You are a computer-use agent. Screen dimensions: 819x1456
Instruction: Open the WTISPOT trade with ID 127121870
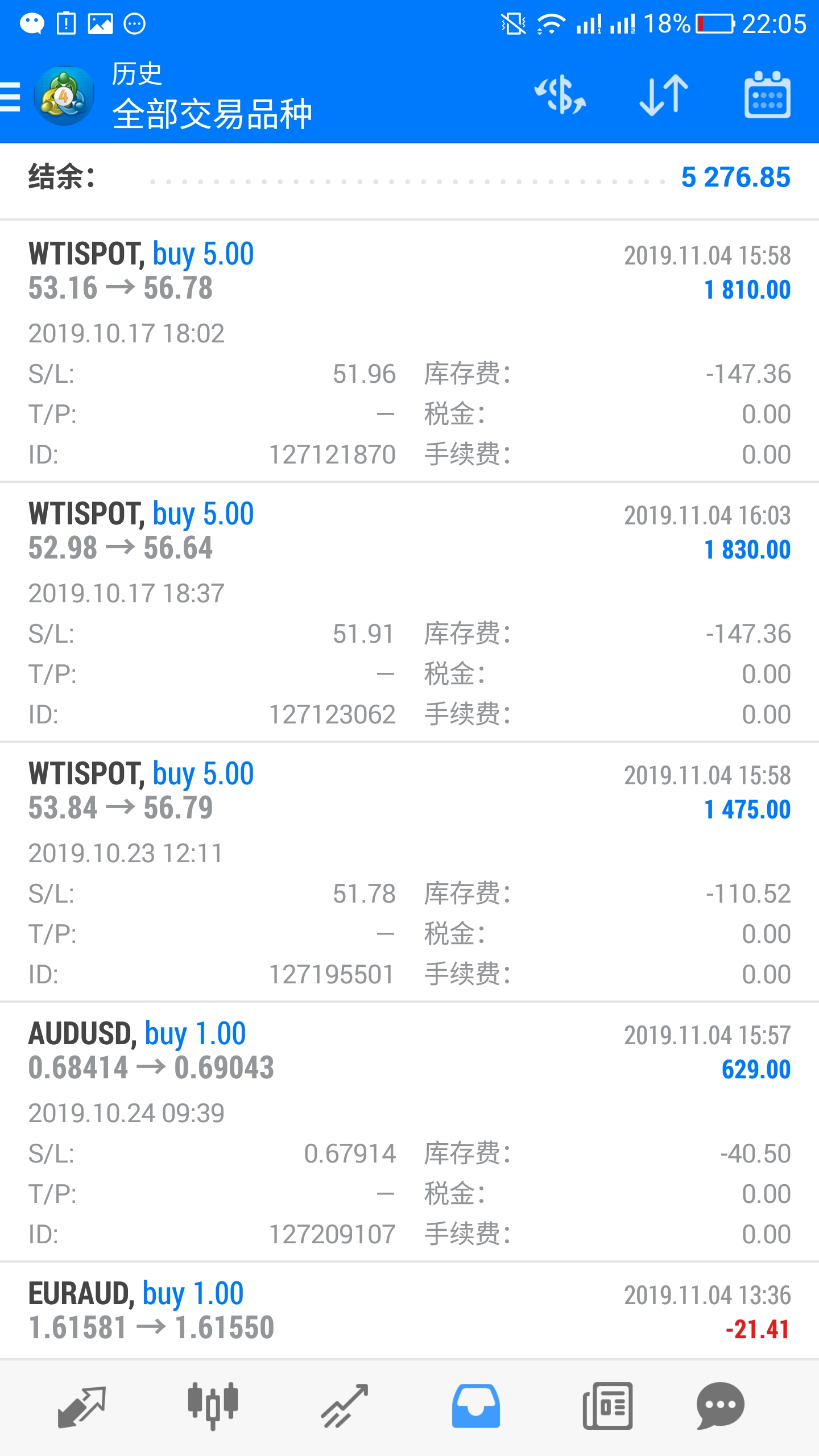coord(409,351)
